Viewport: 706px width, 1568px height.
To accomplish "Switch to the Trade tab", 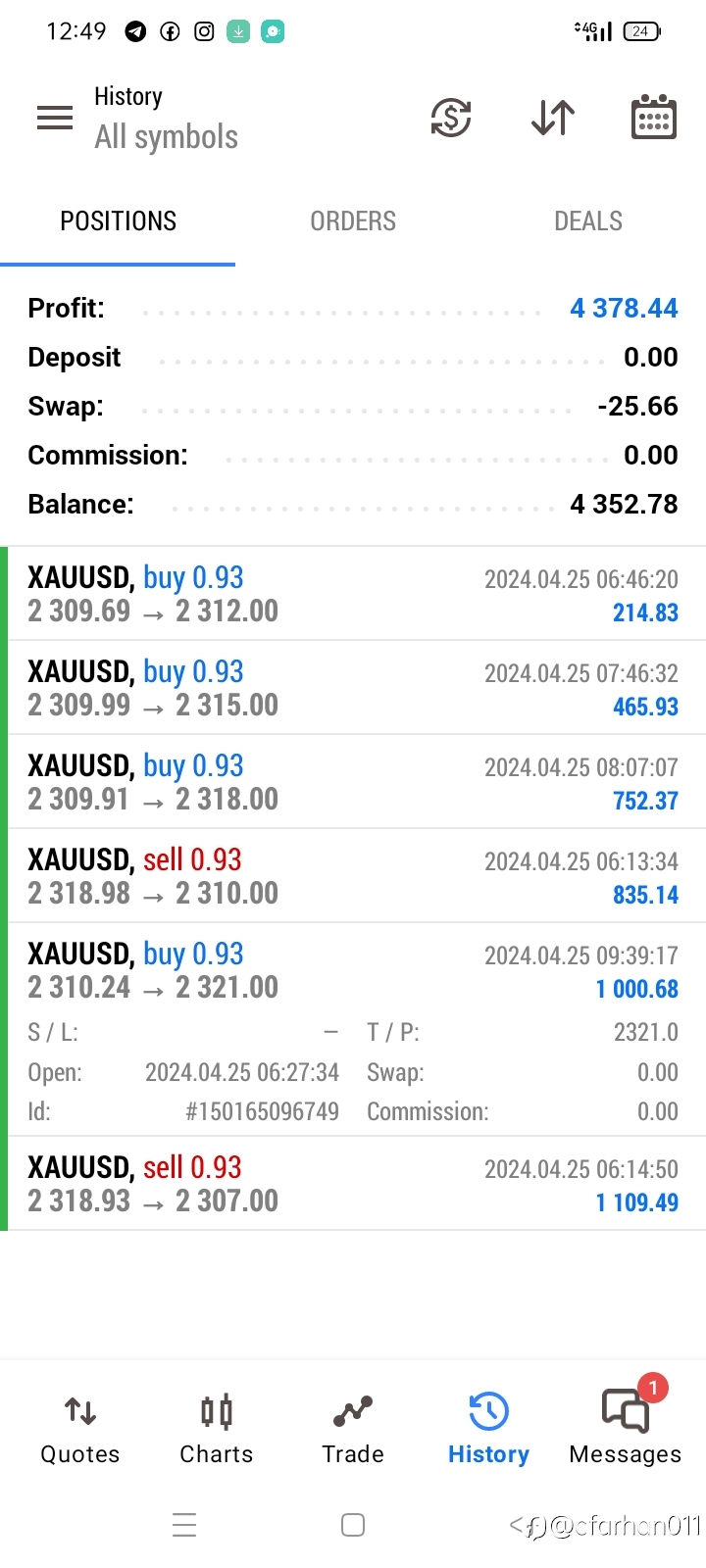I will coord(353,1429).
